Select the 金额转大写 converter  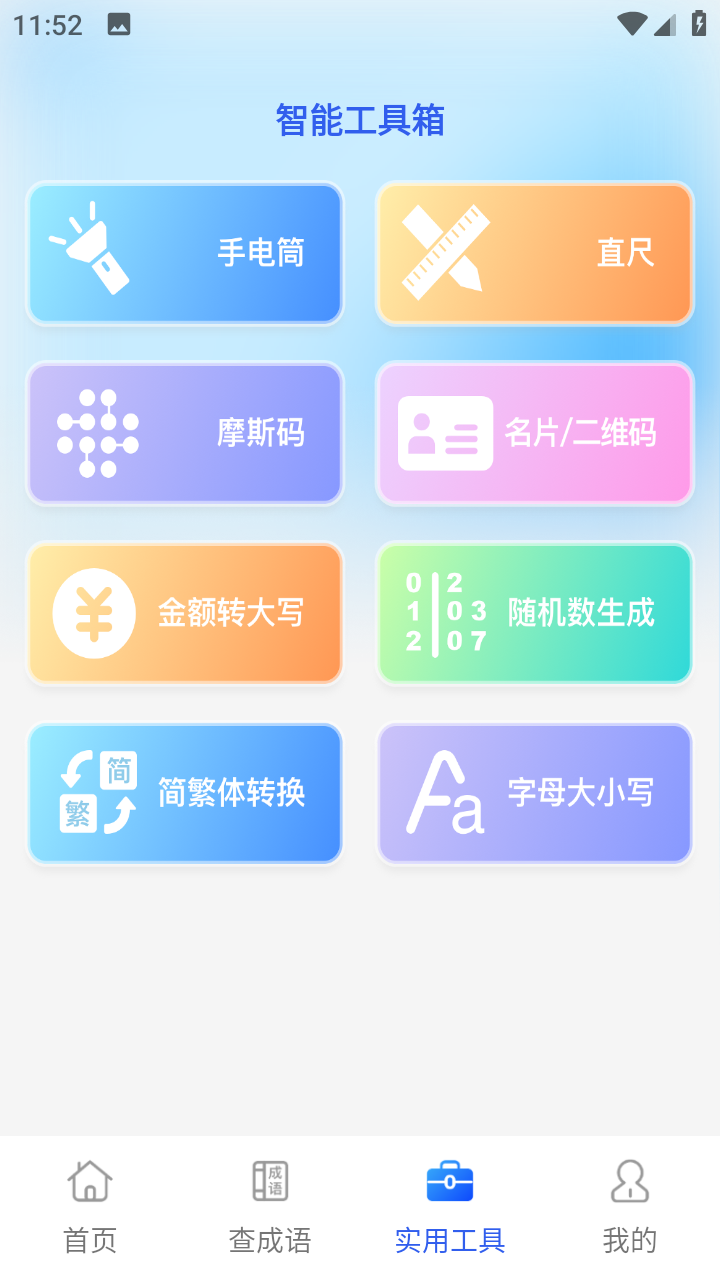185,613
